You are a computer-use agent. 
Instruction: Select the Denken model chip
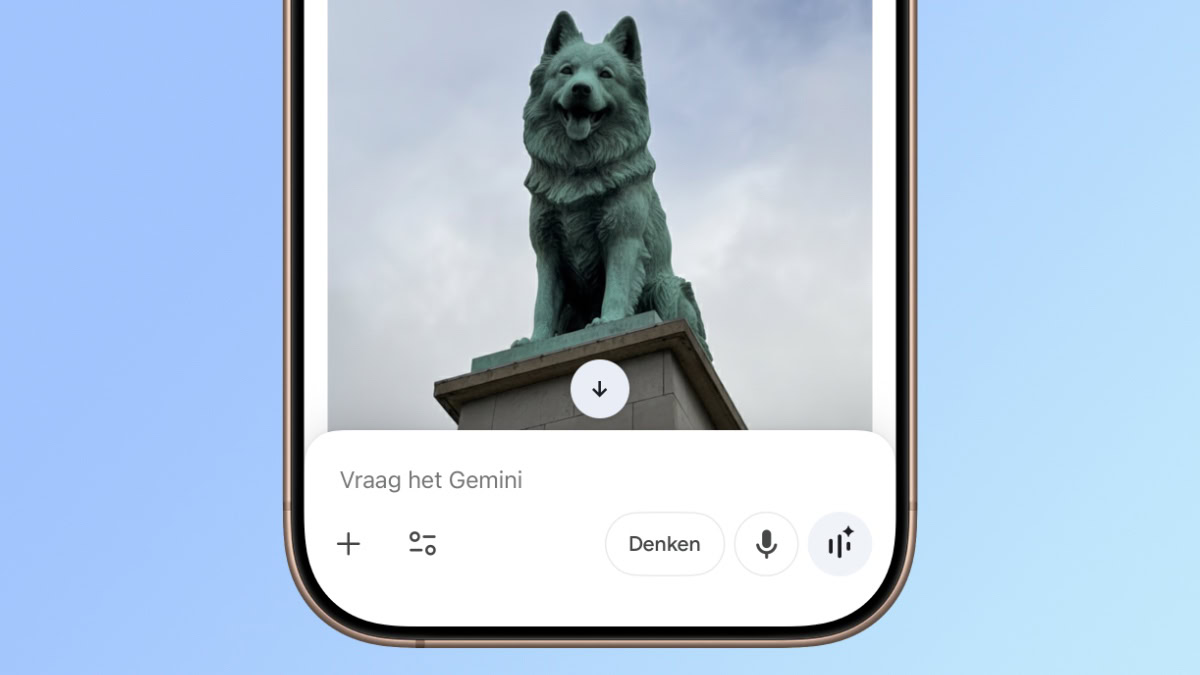click(x=664, y=544)
